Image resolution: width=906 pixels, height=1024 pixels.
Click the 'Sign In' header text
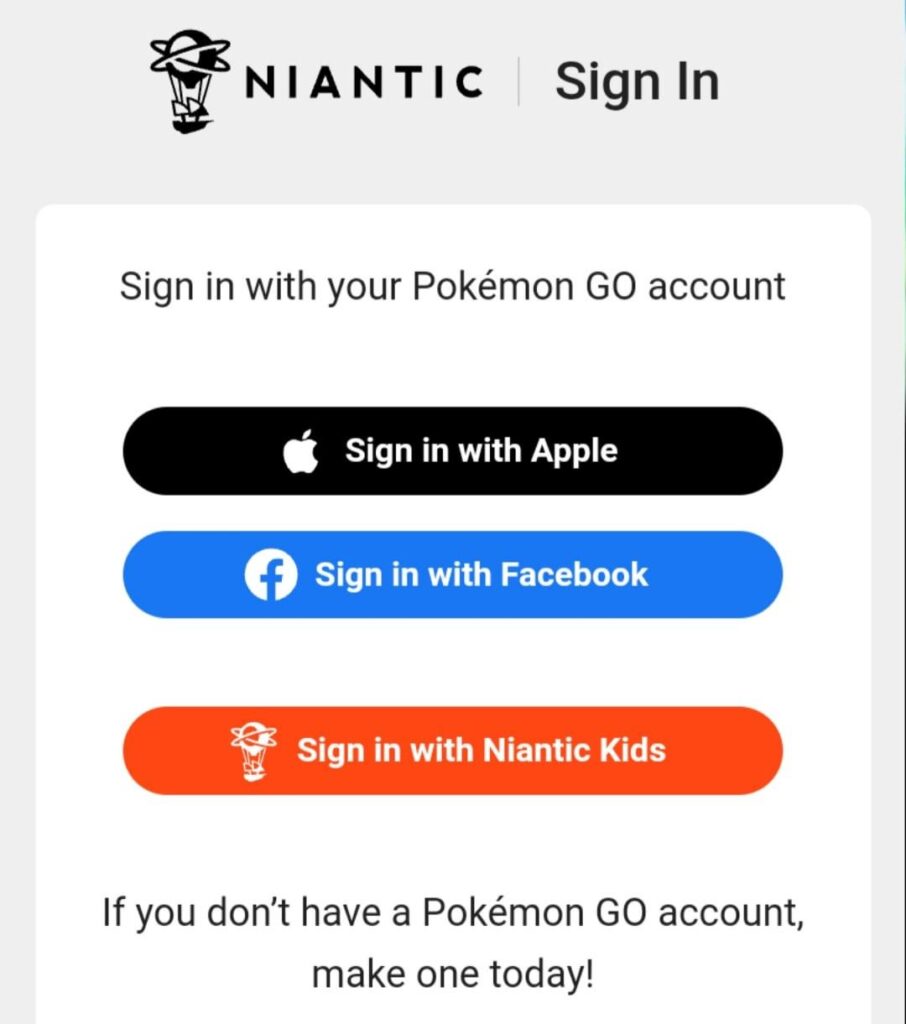pos(637,80)
